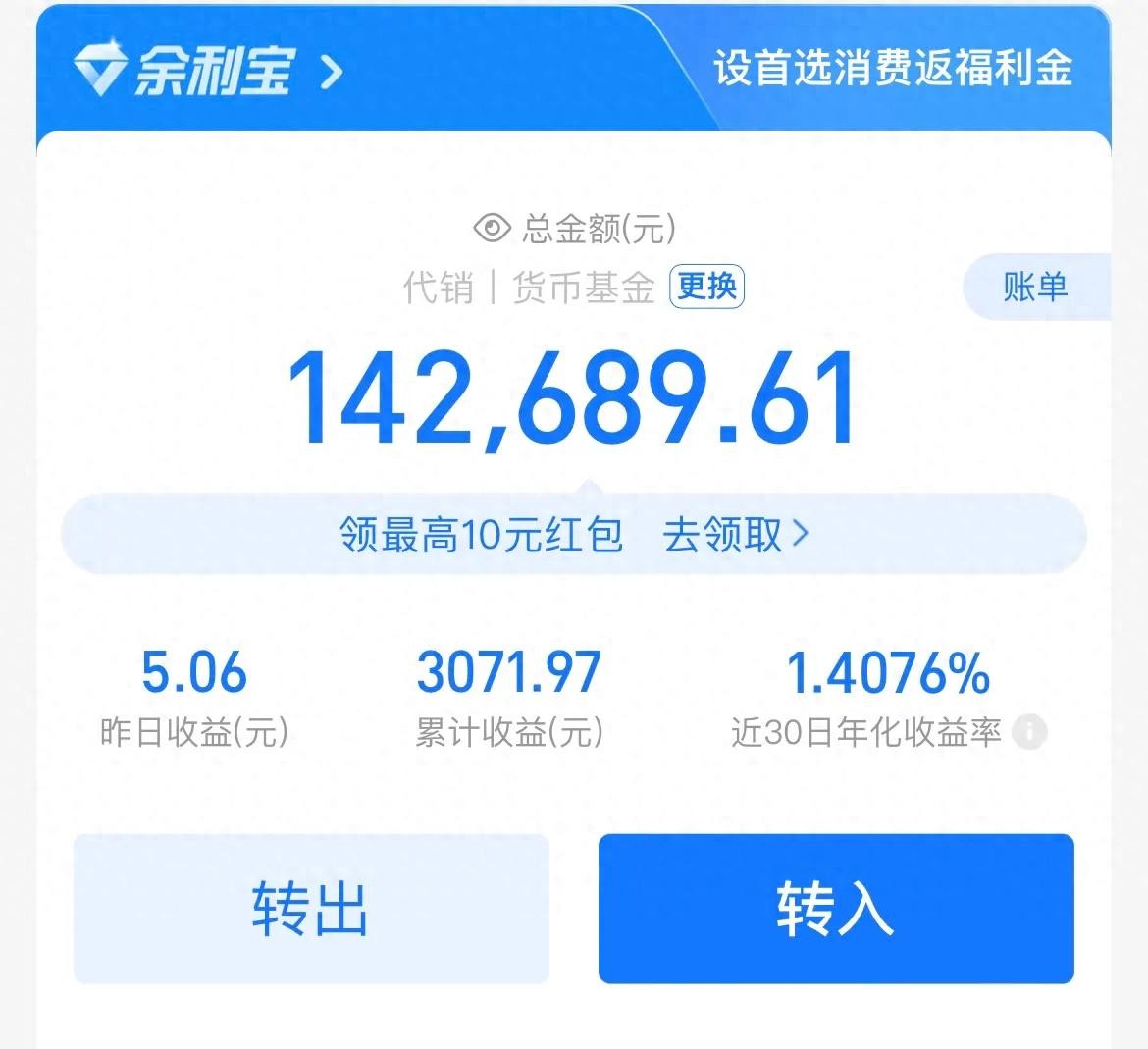The image size is (1148, 1049).
Task: Open the 余利宝 header link
Action: [x=209, y=71]
